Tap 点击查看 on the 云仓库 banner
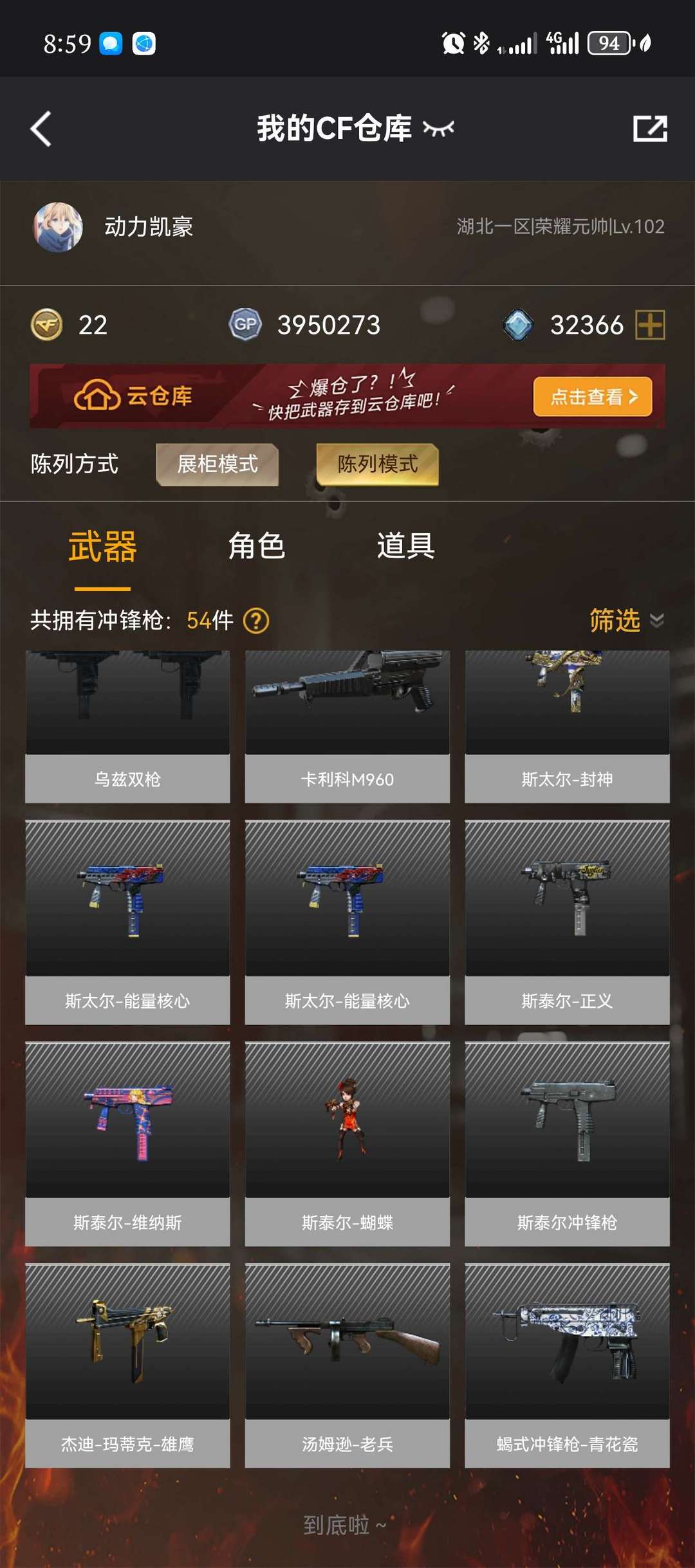This screenshot has width=695, height=1568. 592,397
